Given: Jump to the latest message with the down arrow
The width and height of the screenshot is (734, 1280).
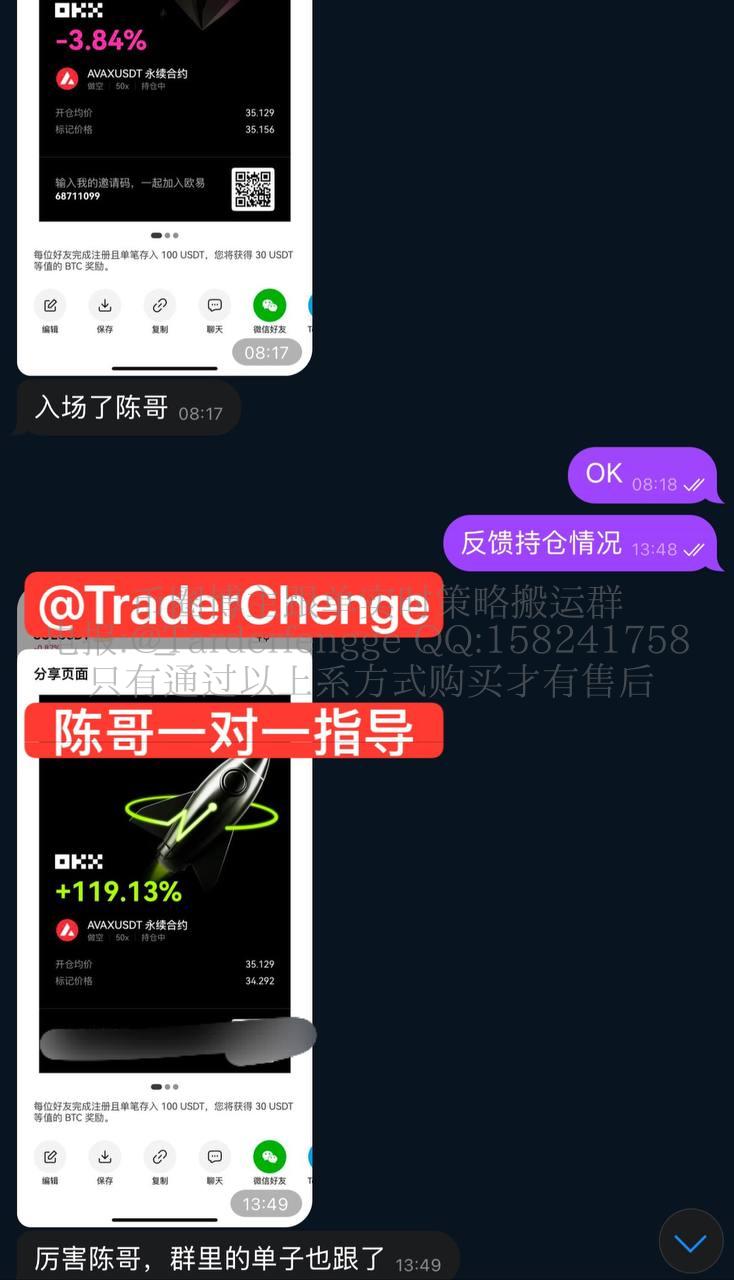Looking at the screenshot, I should pyautogui.click(x=690, y=1242).
